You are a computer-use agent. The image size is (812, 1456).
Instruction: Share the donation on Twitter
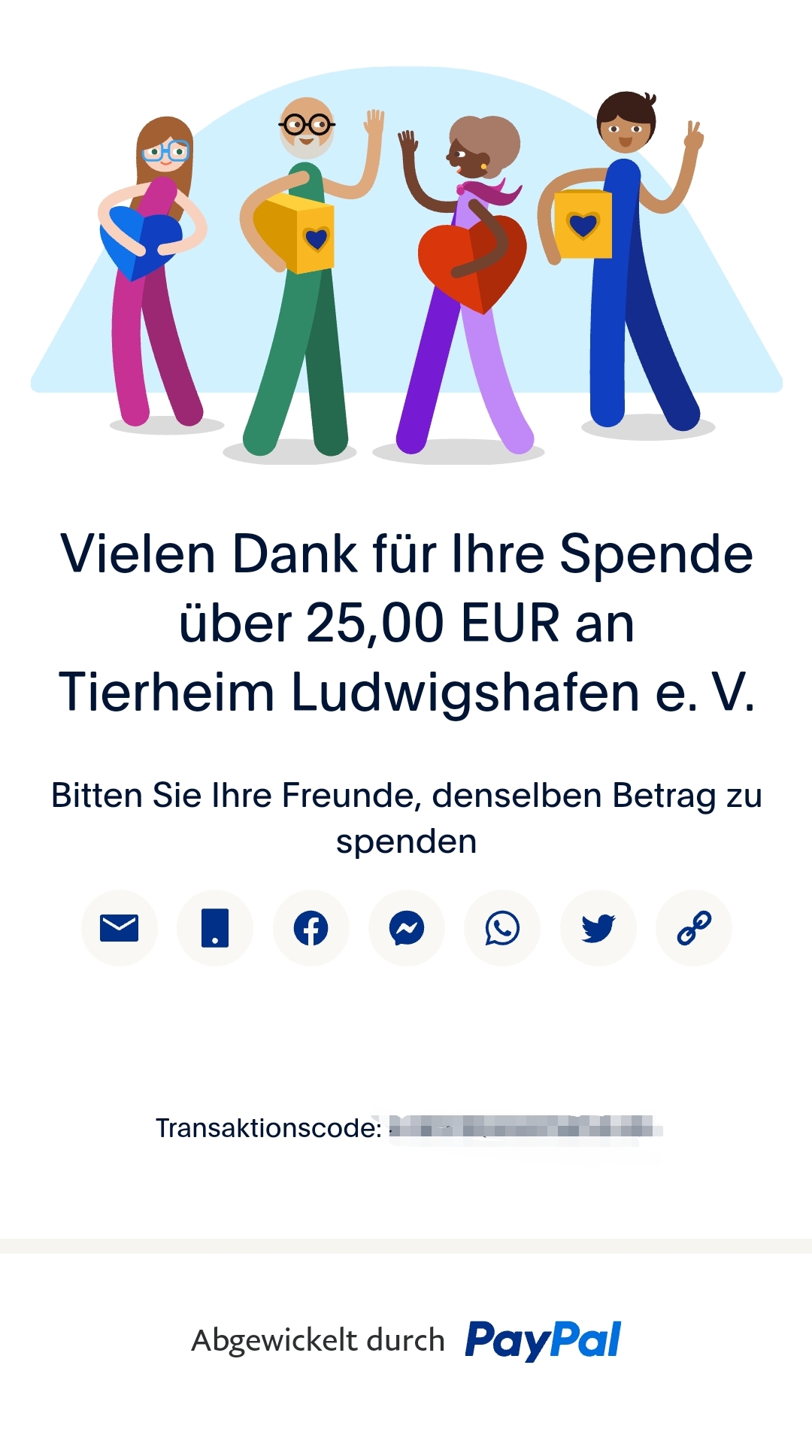598,928
